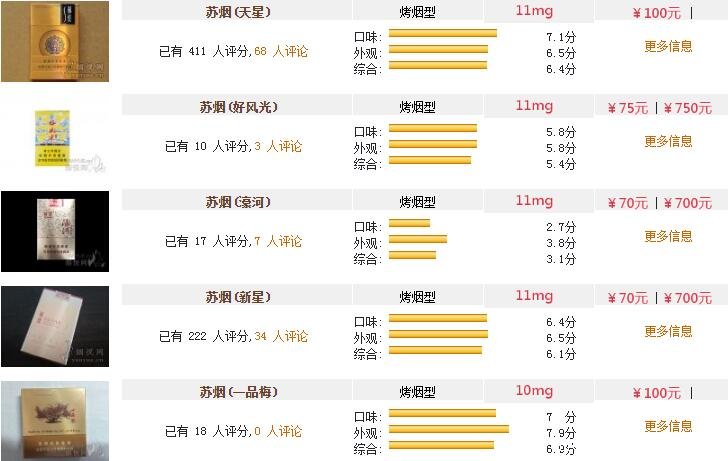
Task: Tap the 苏烟(天星) pack thumbnail
Action: pos(41,41)
